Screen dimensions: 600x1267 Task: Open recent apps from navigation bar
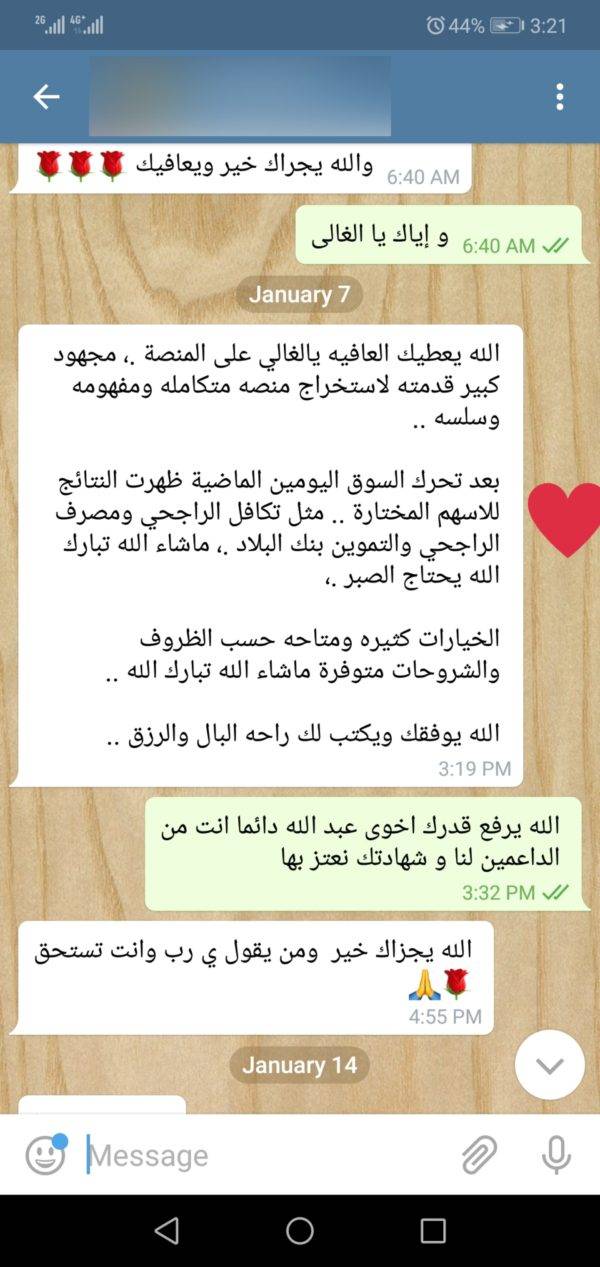pos(433,1231)
